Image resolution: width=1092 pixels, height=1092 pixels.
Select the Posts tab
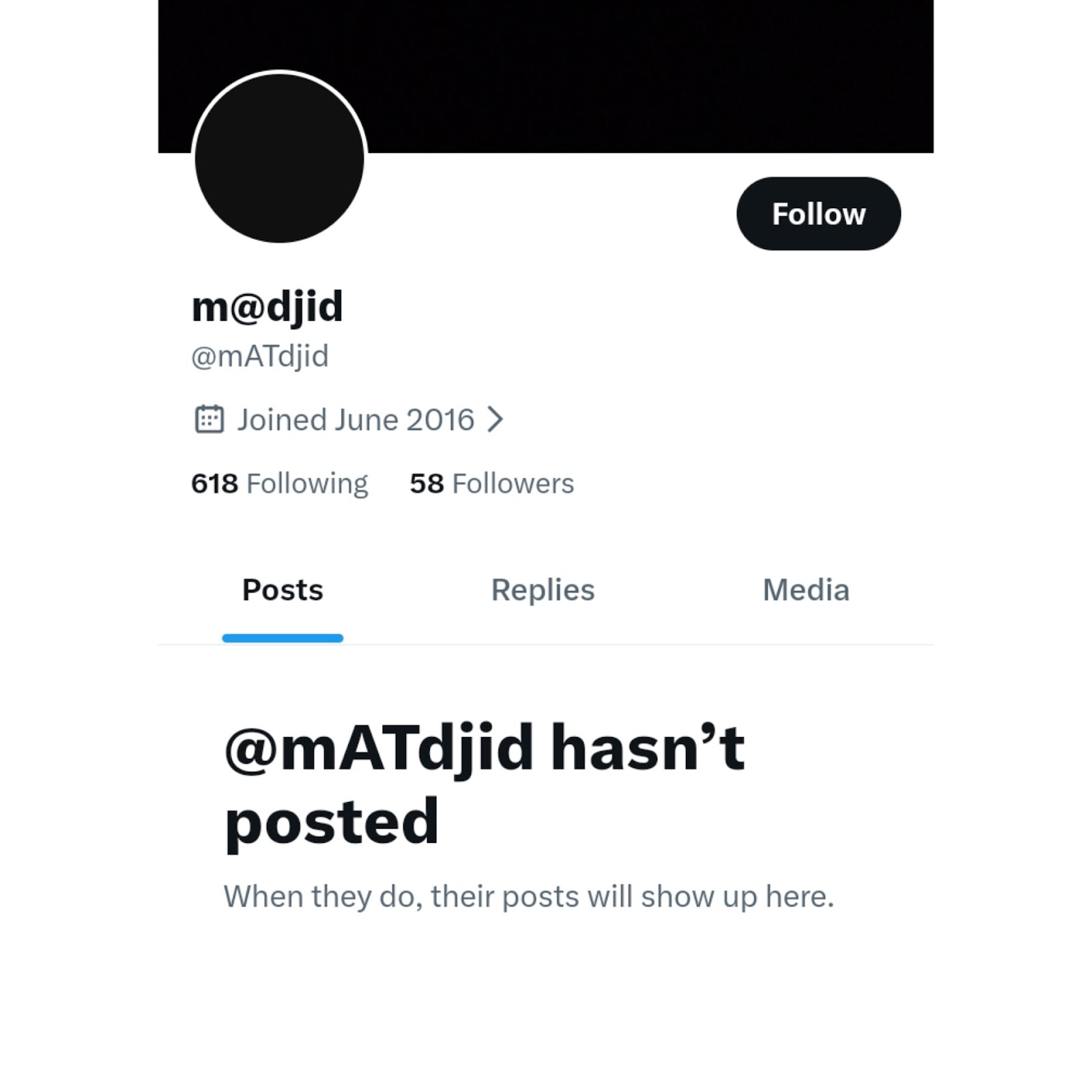click(x=283, y=590)
